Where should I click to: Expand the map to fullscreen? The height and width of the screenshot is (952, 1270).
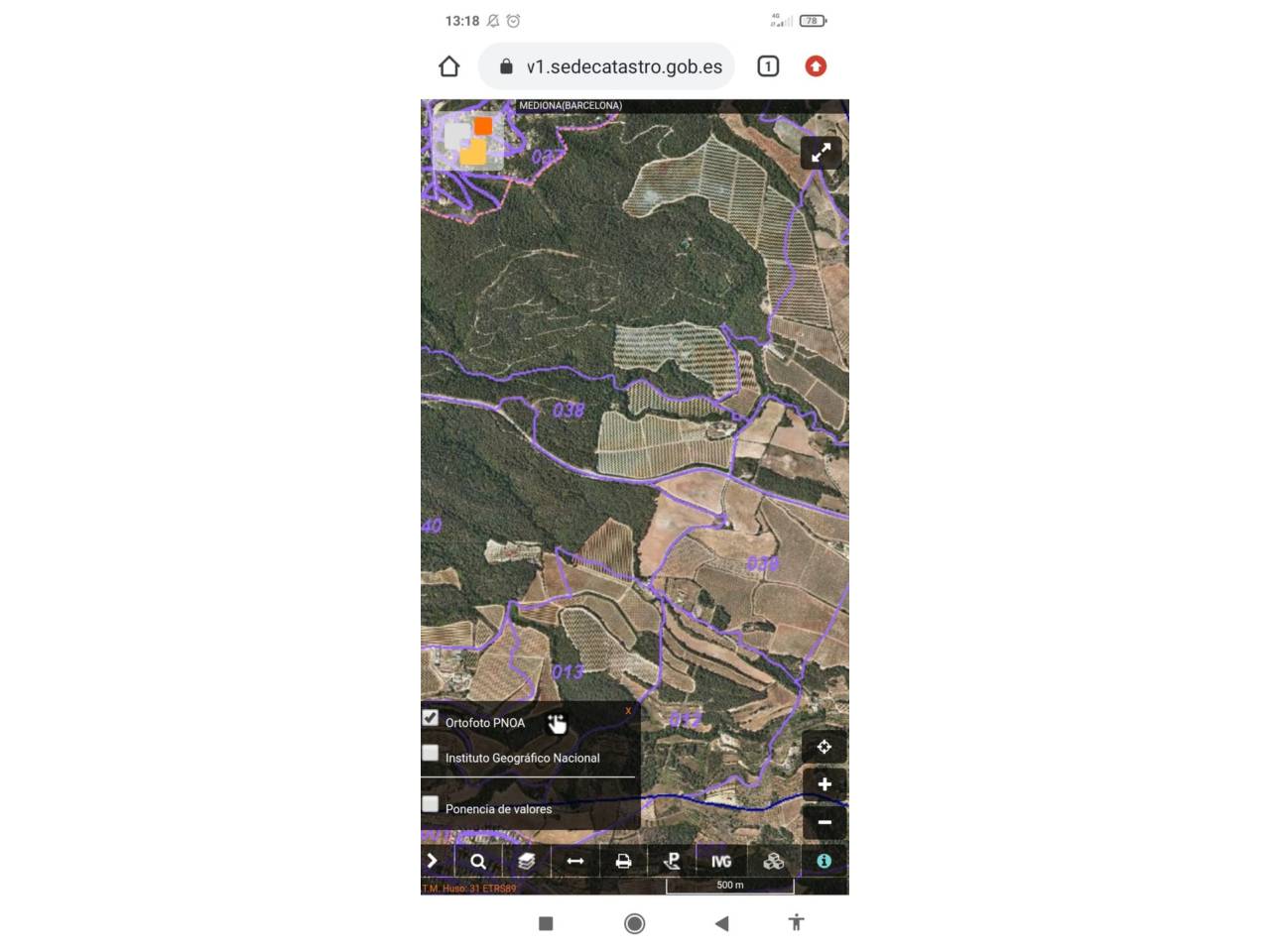tap(822, 153)
